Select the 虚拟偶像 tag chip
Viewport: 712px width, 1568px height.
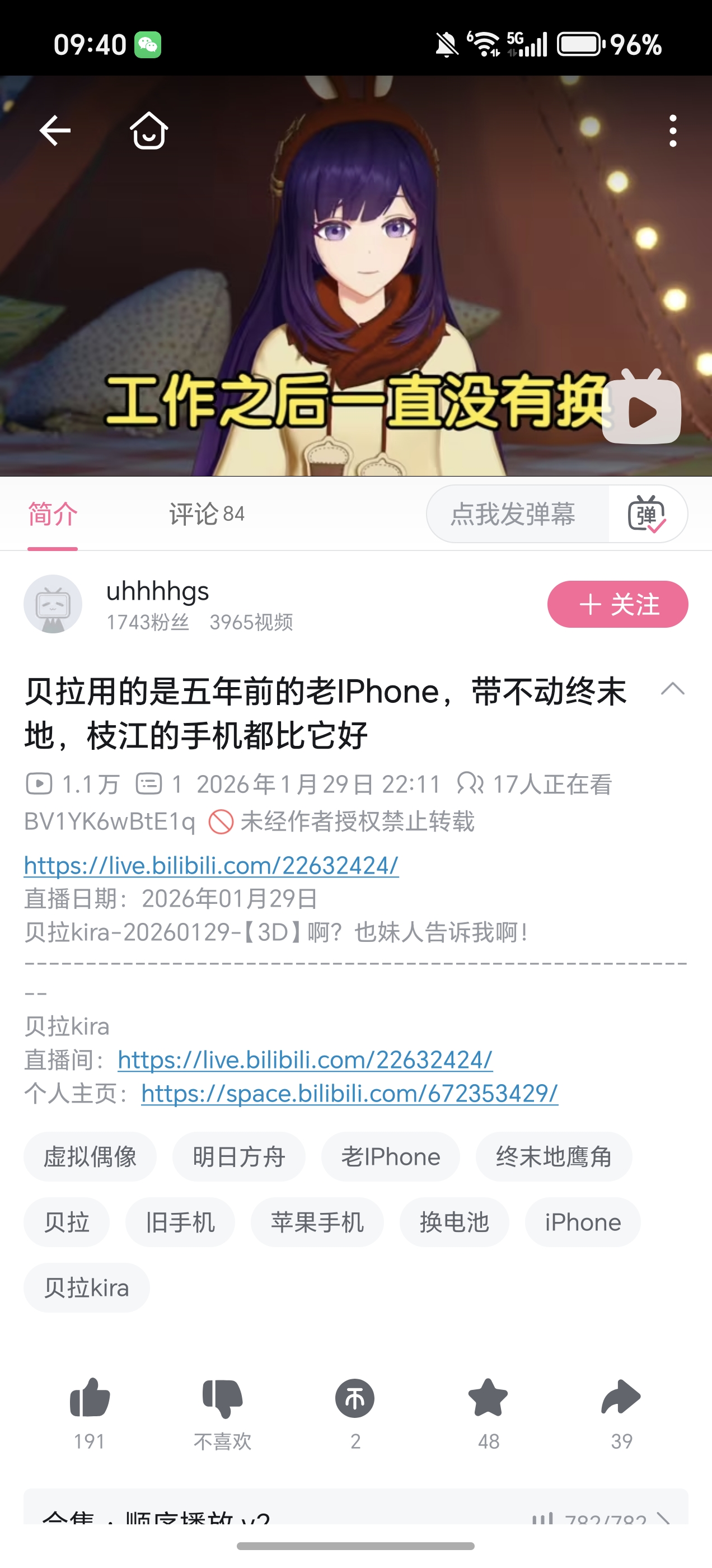tap(90, 1156)
